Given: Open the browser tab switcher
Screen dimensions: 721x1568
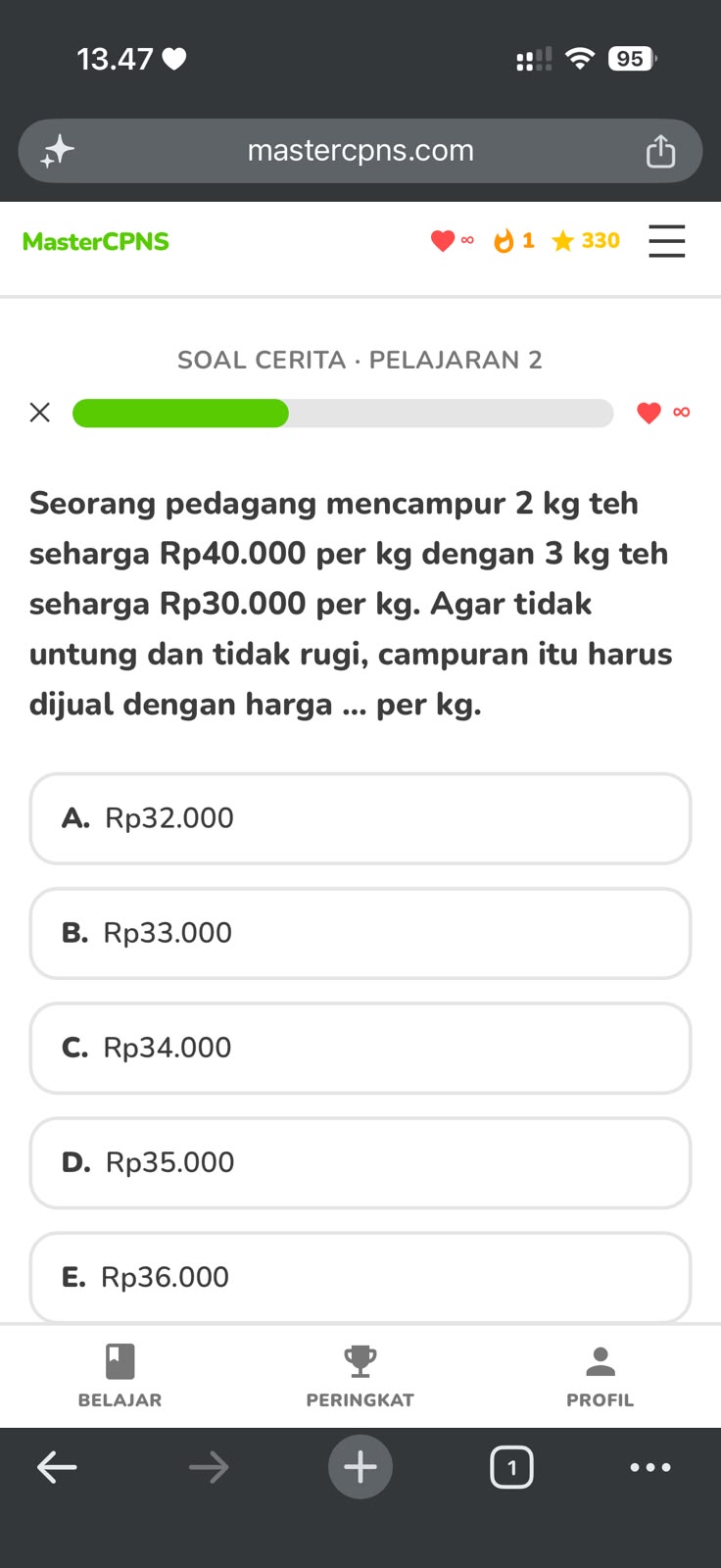Looking at the screenshot, I should tap(511, 1467).
